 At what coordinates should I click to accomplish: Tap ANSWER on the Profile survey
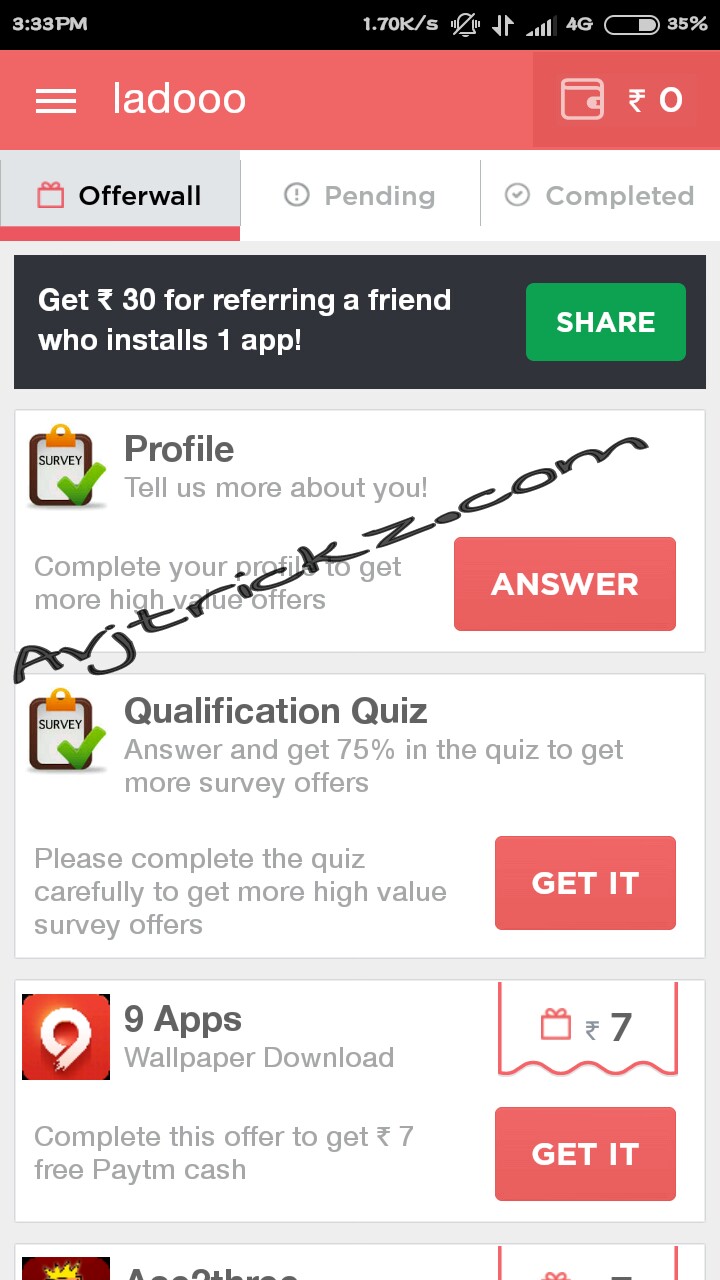click(564, 584)
